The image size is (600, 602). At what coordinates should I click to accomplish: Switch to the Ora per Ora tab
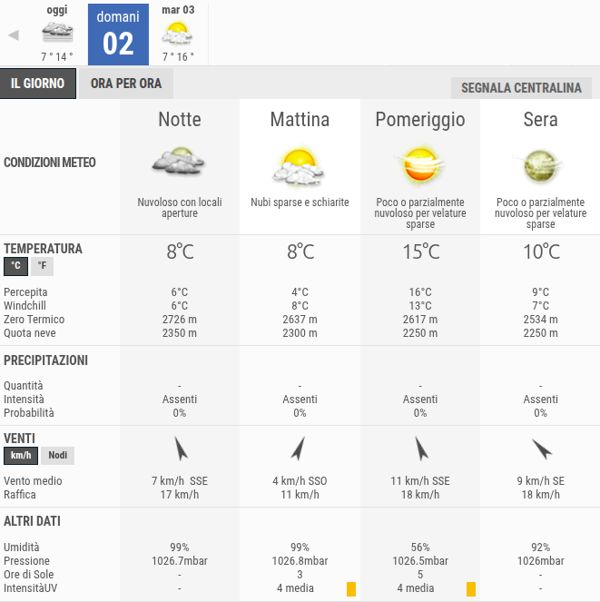tap(126, 83)
